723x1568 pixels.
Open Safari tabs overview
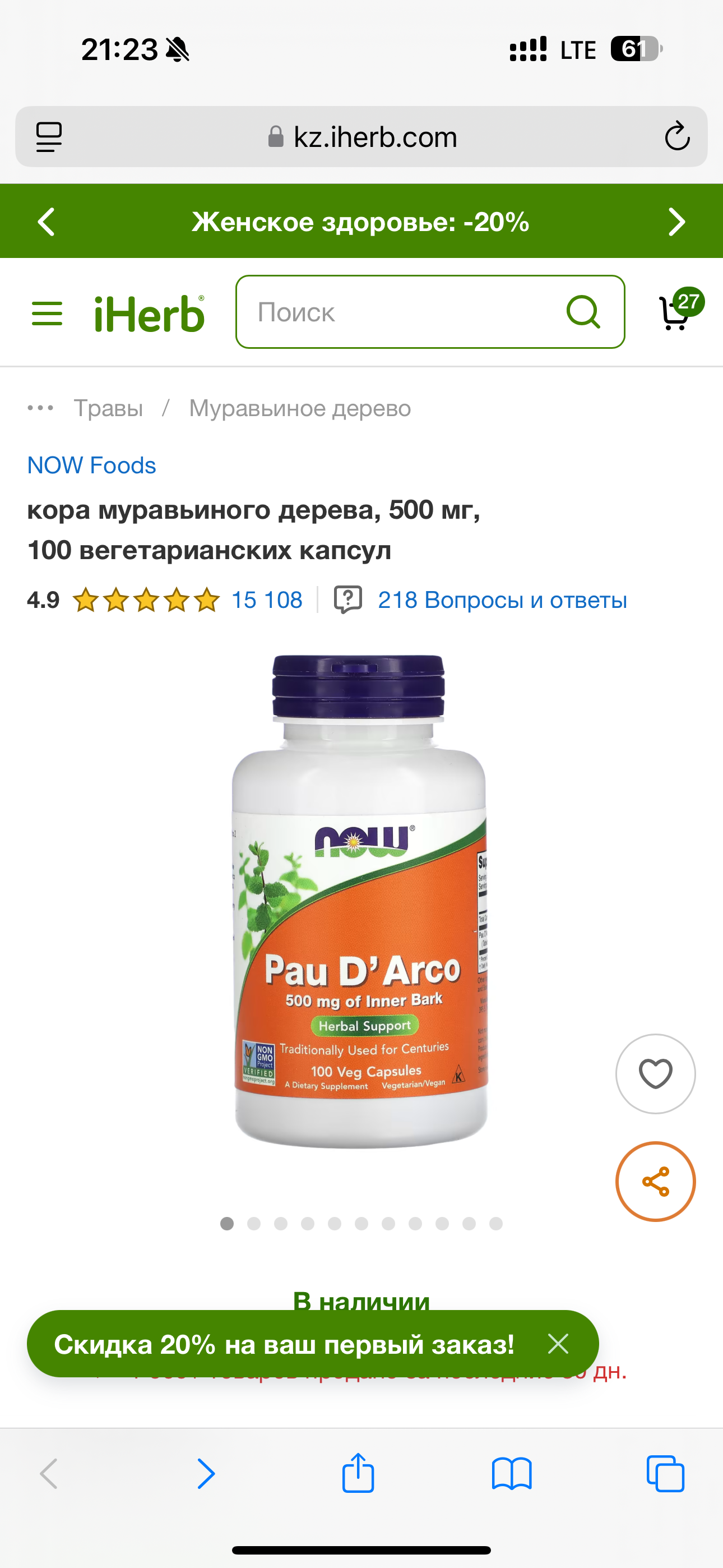pos(665,1474)
